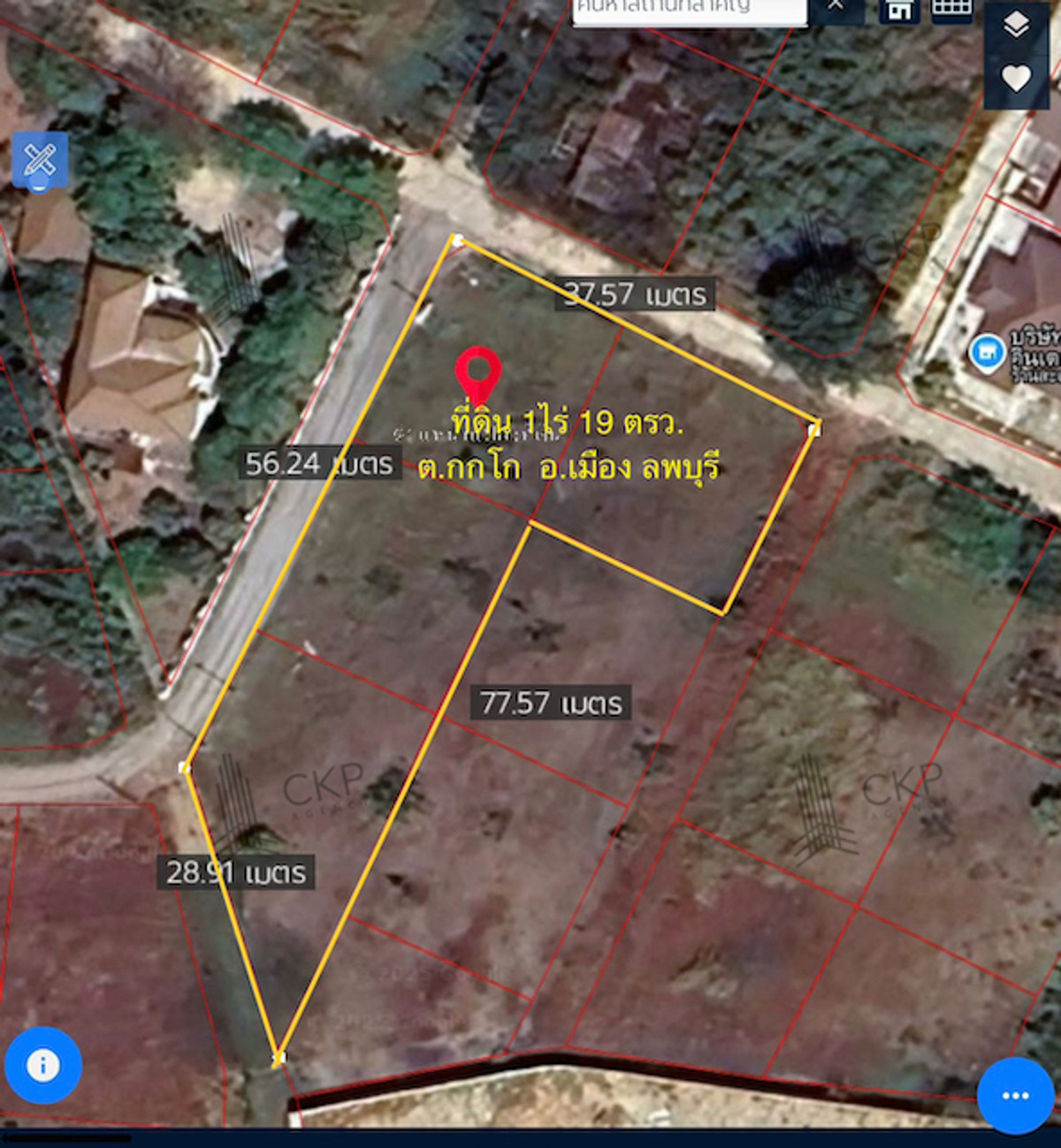
Task: Open the grid table icon in the top bar
Action: coord(952,8)
